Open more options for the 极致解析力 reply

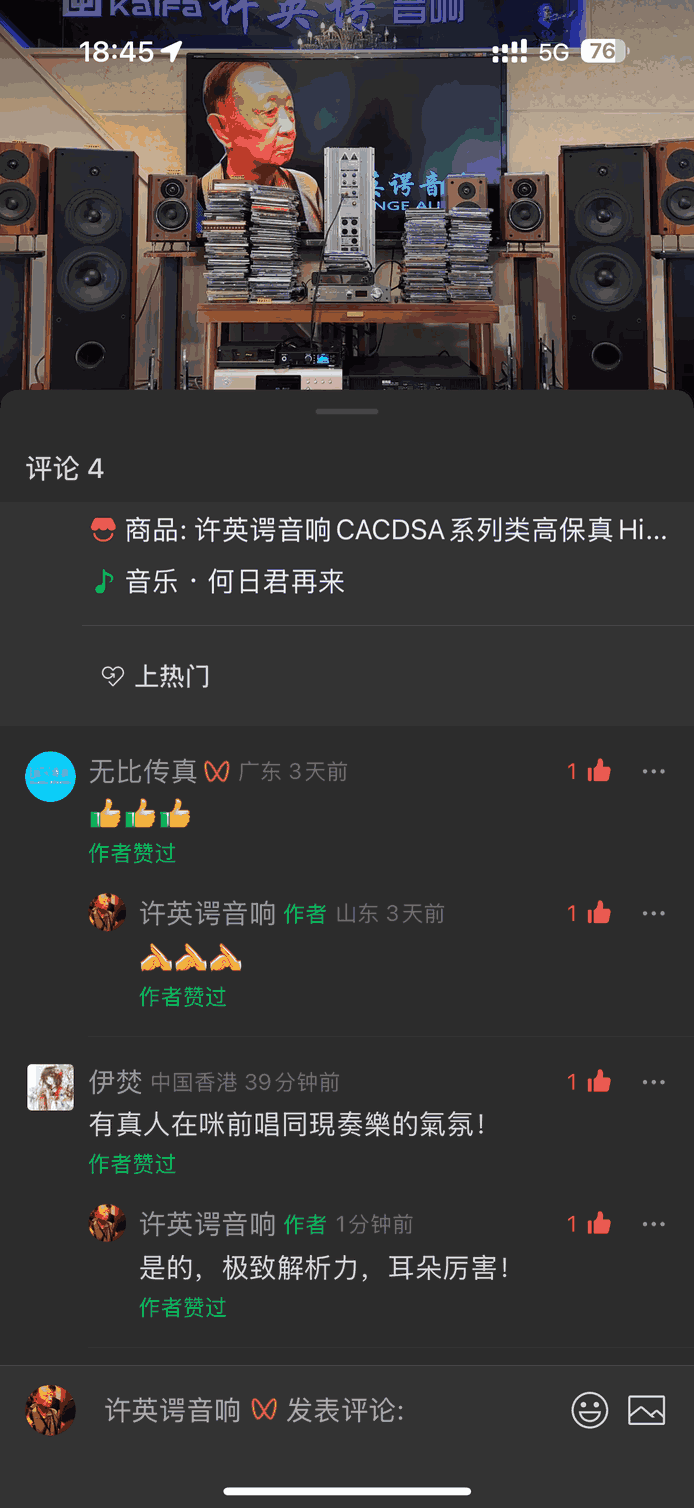pos(654,1224)
